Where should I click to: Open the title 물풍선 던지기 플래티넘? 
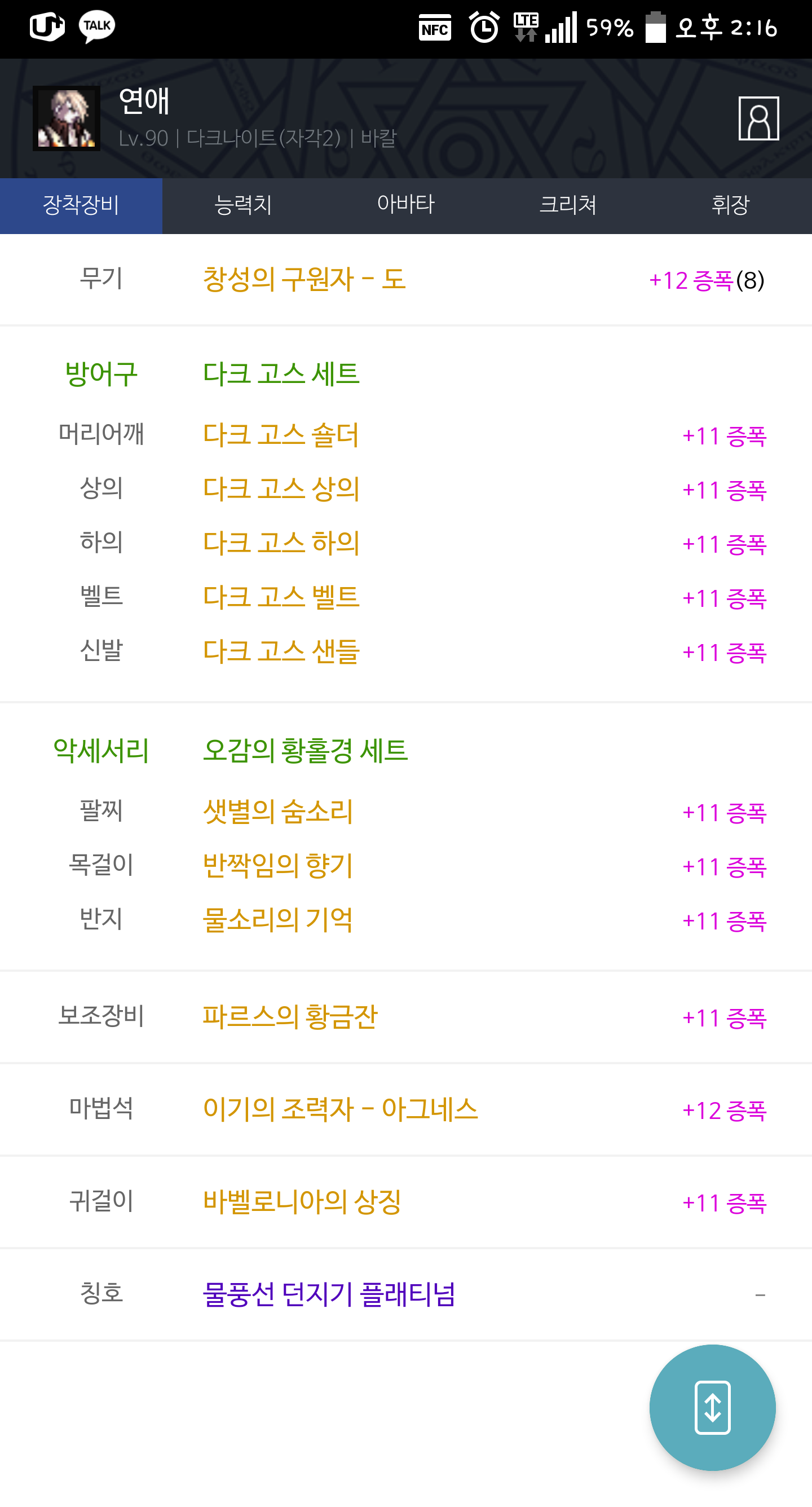[329, 1294]
